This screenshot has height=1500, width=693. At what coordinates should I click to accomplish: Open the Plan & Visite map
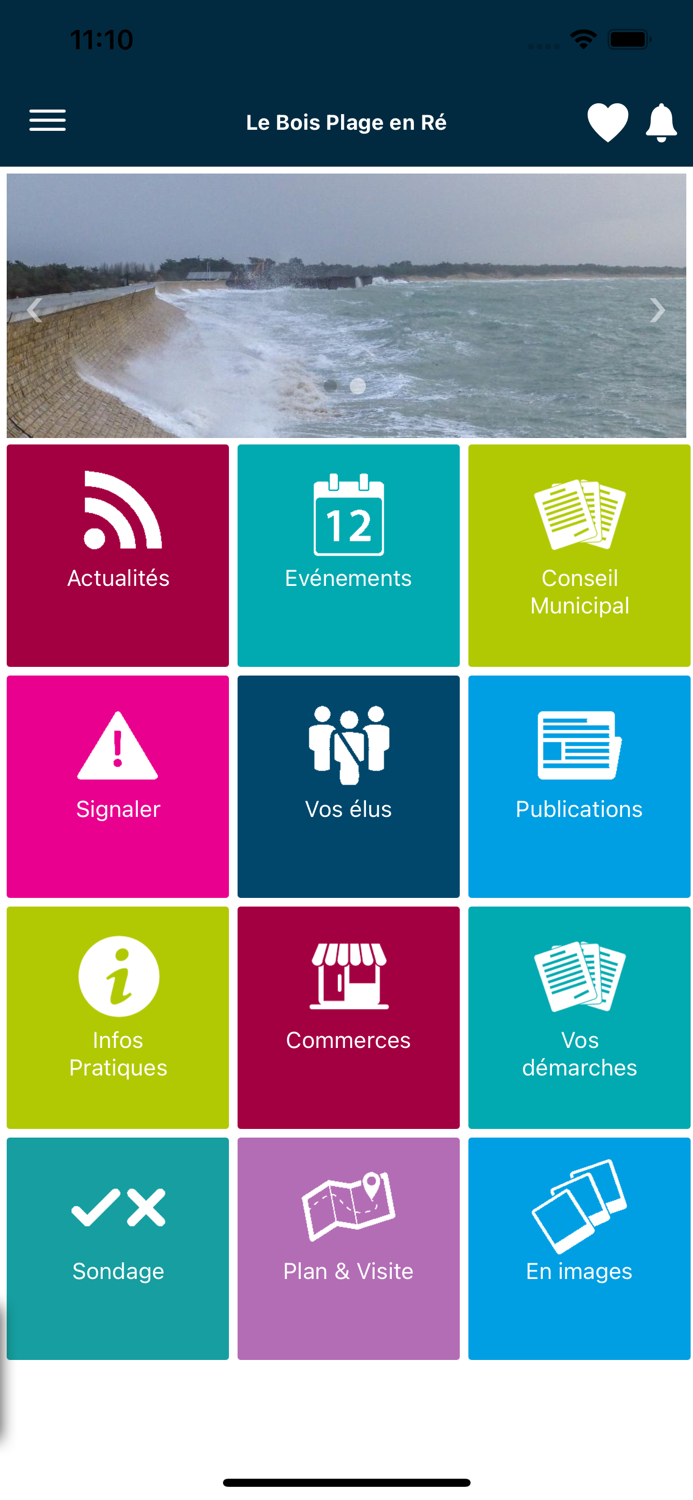click(348, 1248)
